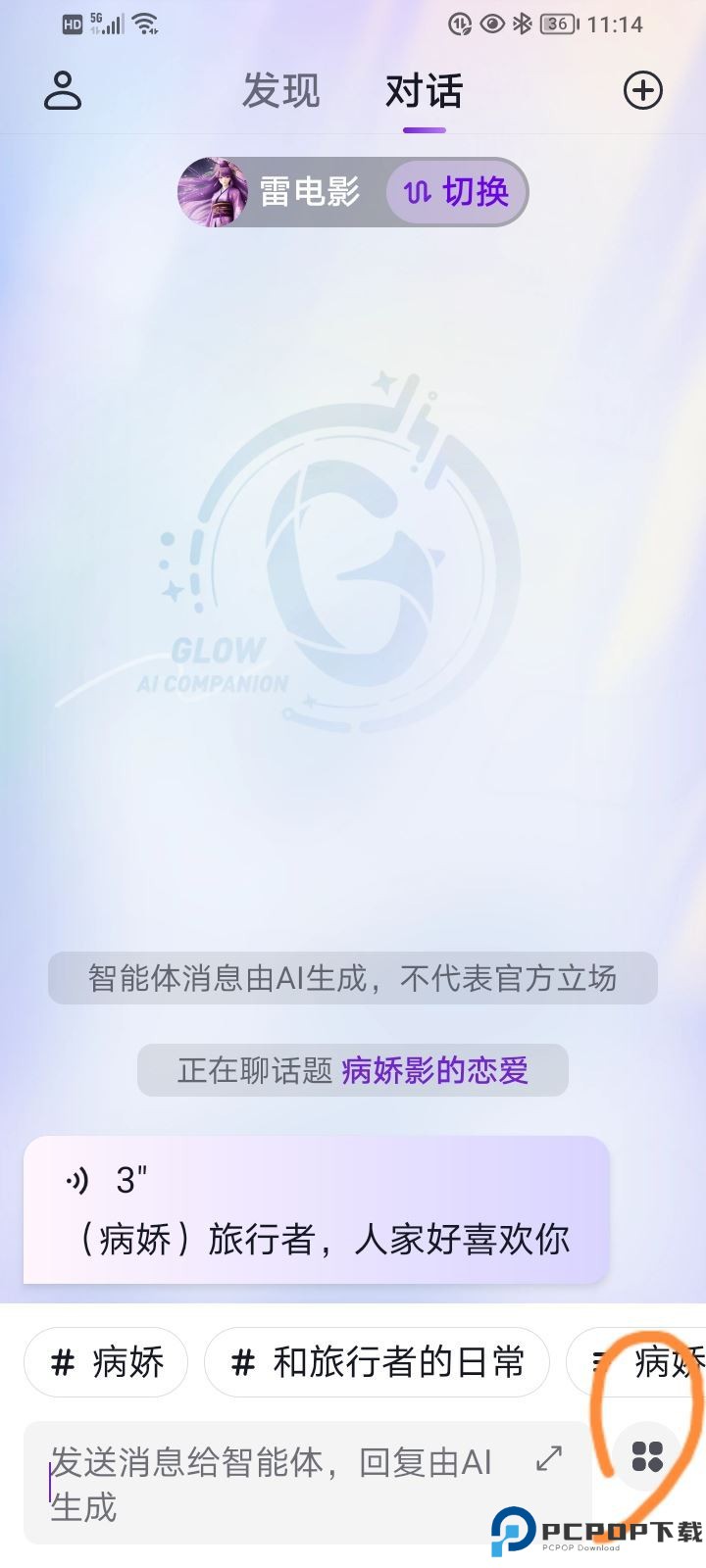
Task: Open 雷电影 character avatar
Action: (x=213, y=192)
